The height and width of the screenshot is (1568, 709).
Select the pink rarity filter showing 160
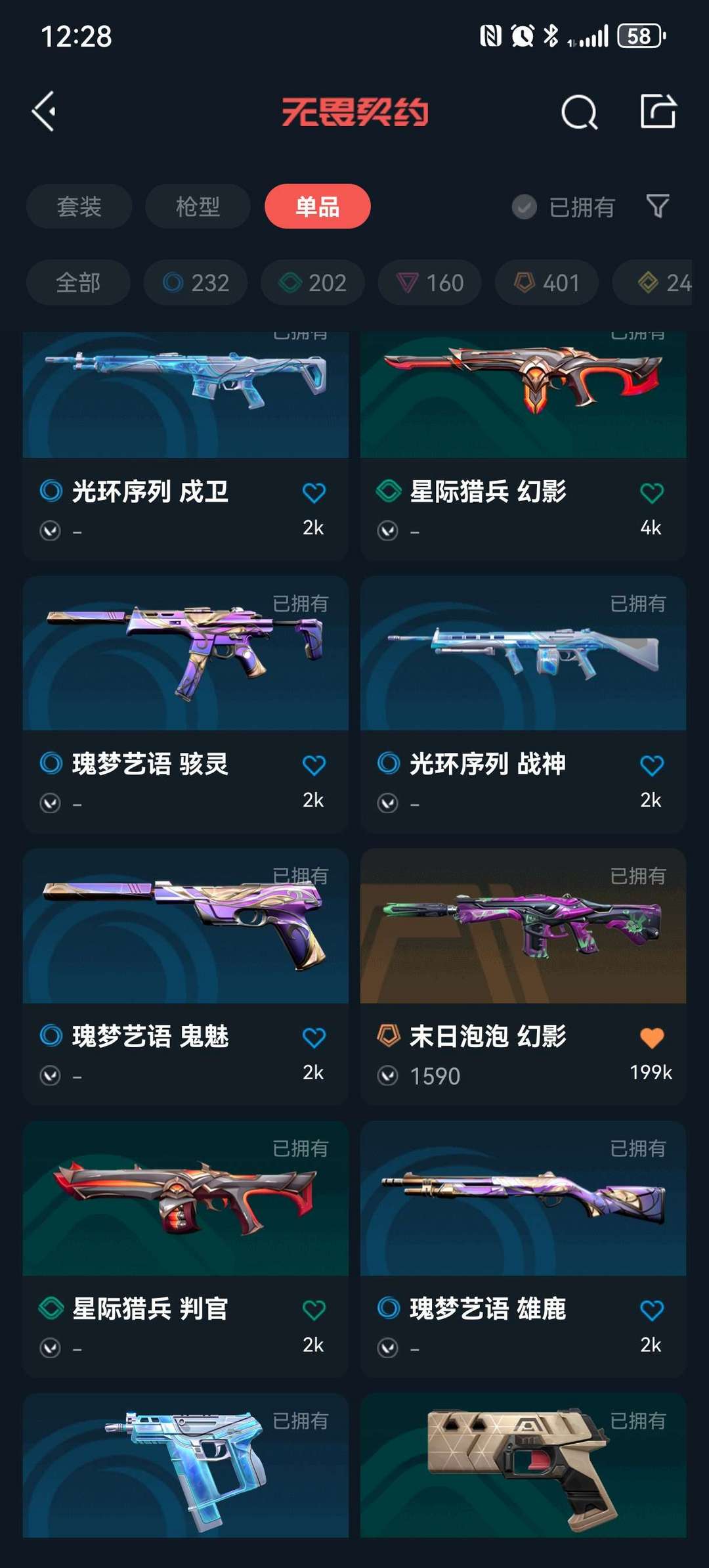pyautogui.click(x=429, y=282)
